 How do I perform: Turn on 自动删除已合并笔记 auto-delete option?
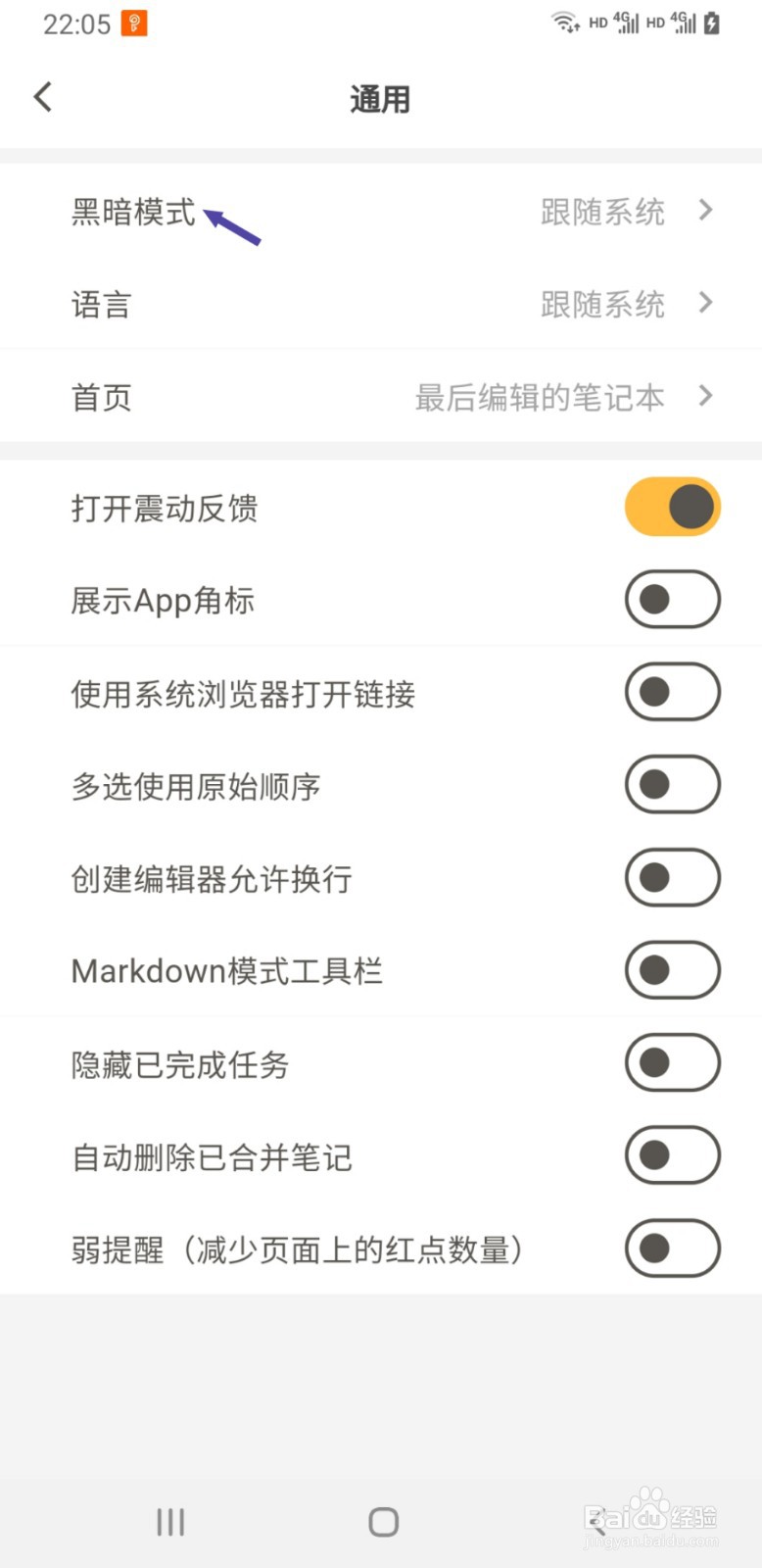(673, 1154)
